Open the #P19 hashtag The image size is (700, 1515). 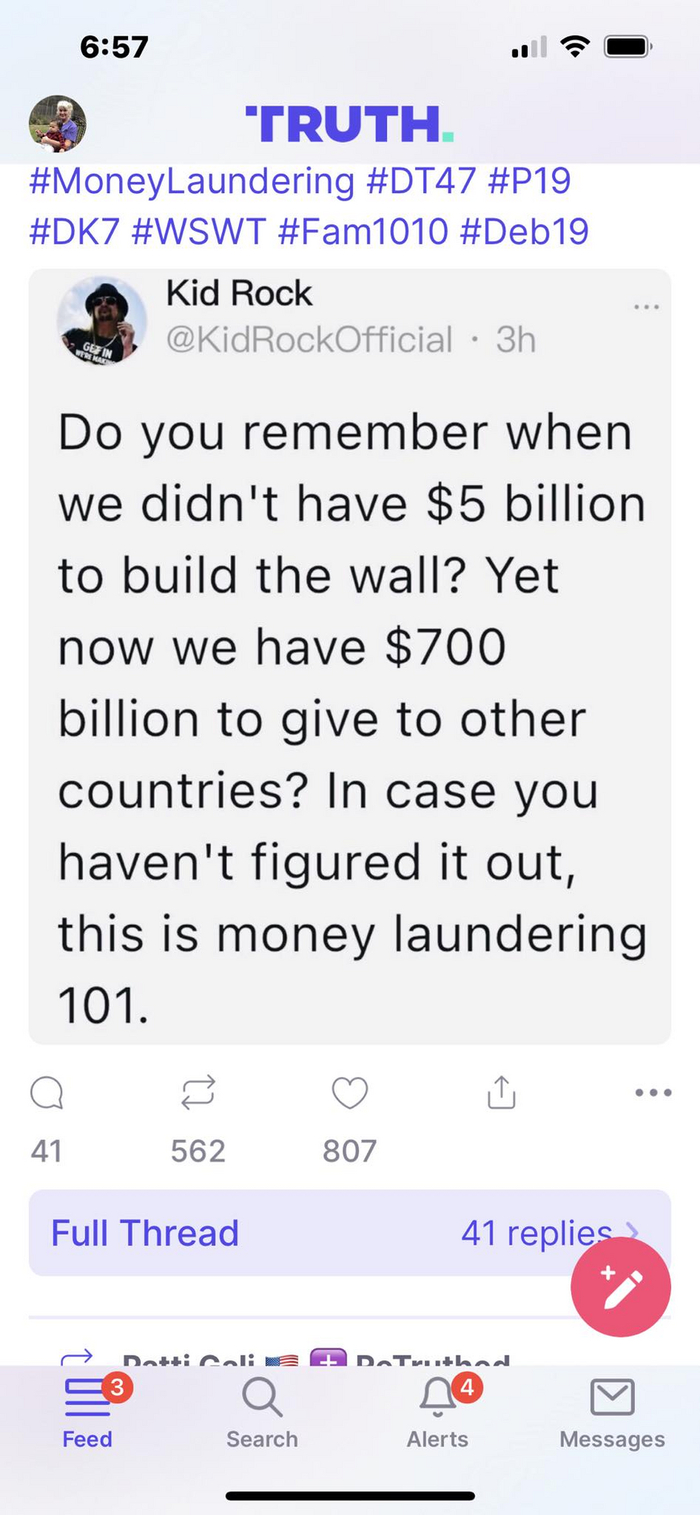coord(530,183)
